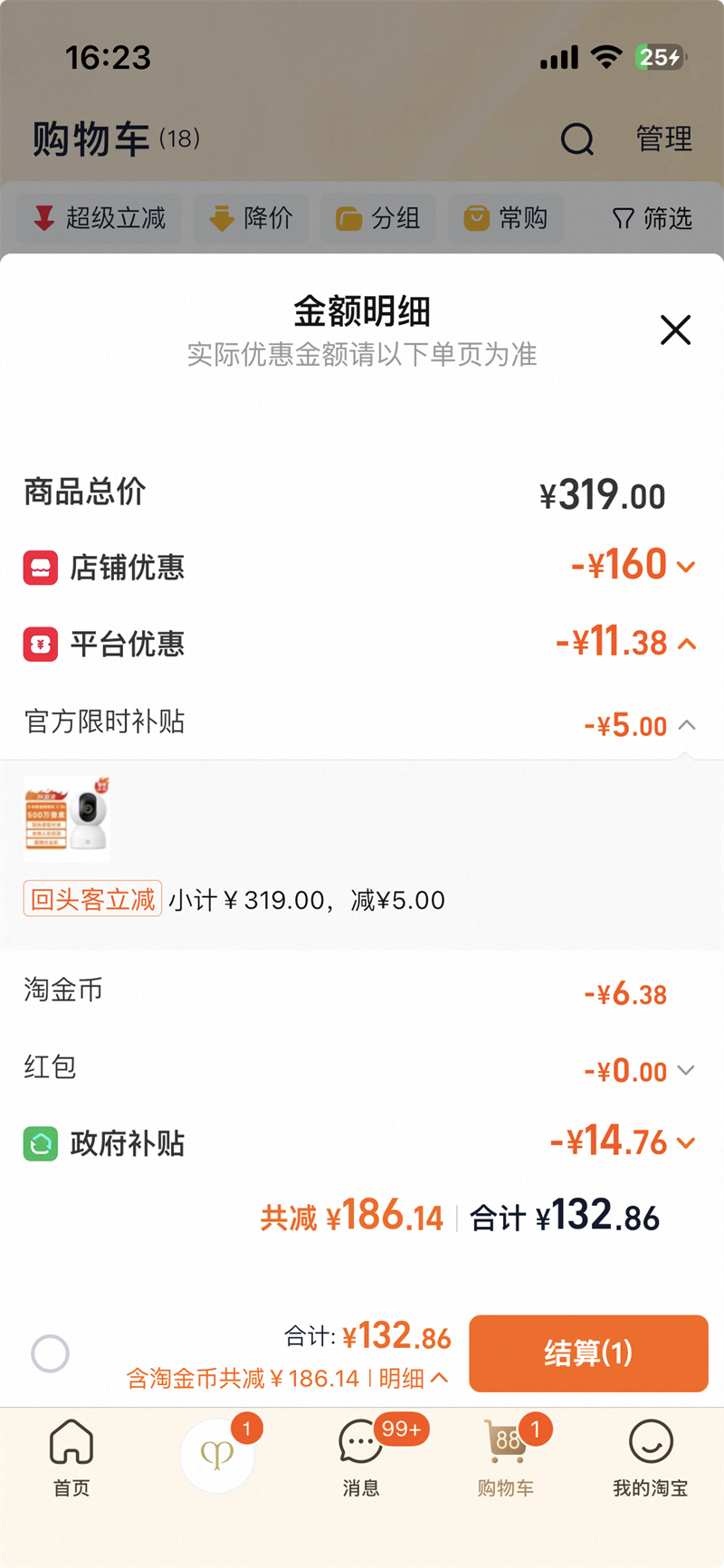This screenshot has height=1568, width=724.
Task: Collapse the 平台优惠 discount section
Action: tap(687, 645)
